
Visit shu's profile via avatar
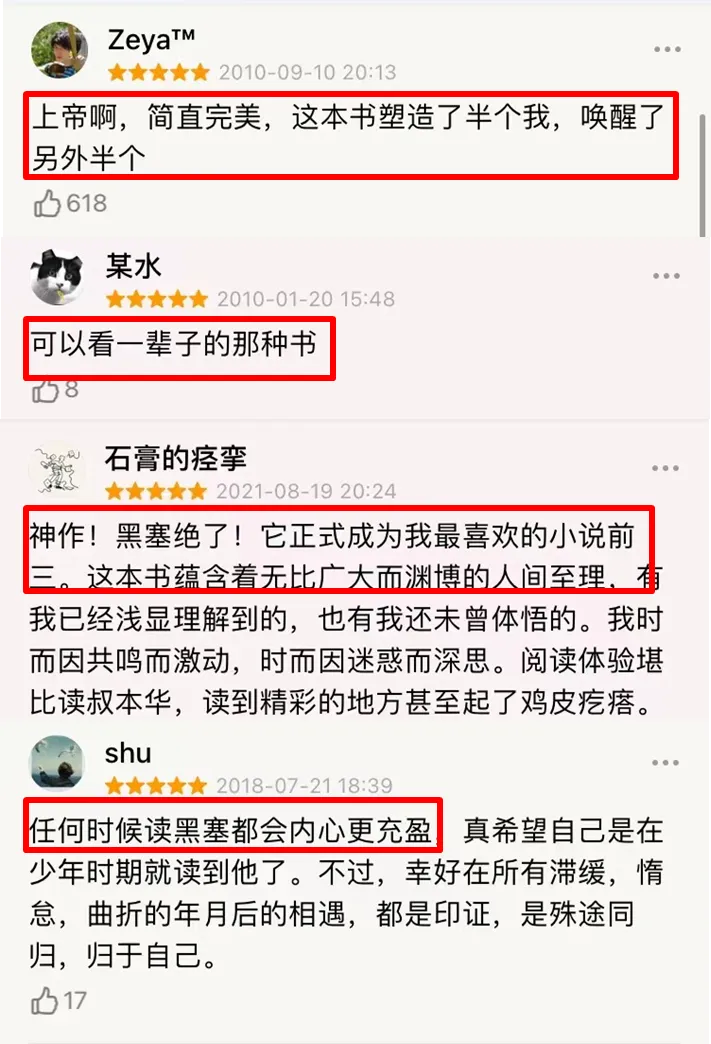[x=58, y=763]
